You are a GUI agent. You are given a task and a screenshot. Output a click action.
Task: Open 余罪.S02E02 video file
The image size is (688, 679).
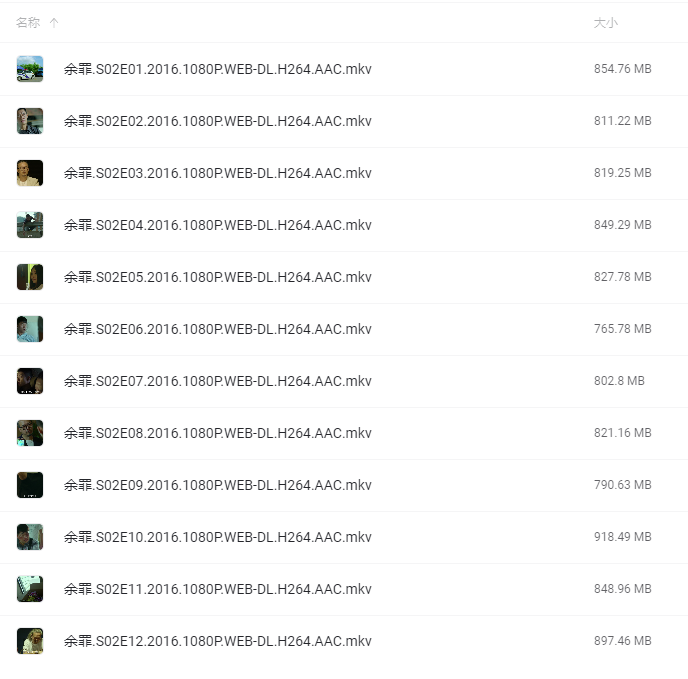217,121
